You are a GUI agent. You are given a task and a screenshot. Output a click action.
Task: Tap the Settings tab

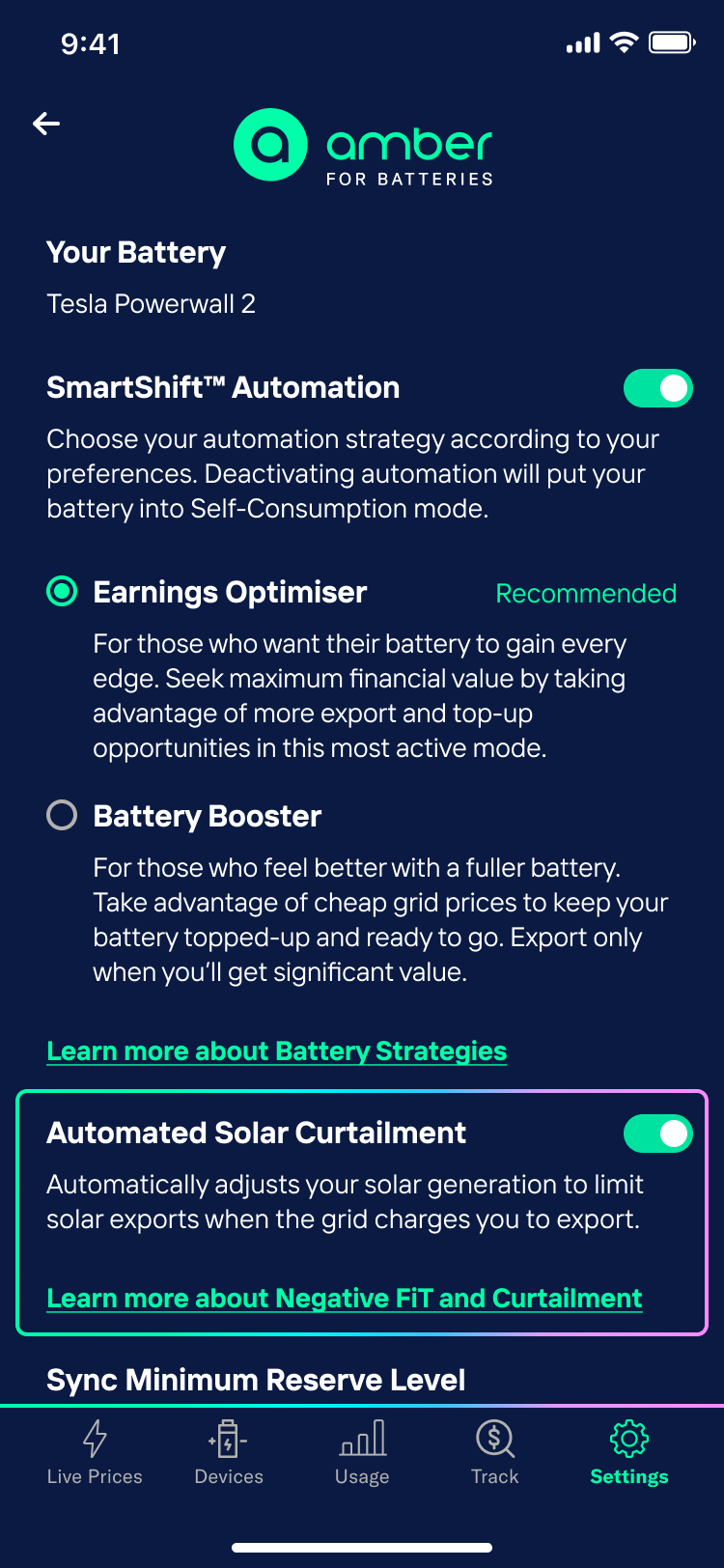pyautogui.click(x=628, y=1452)
